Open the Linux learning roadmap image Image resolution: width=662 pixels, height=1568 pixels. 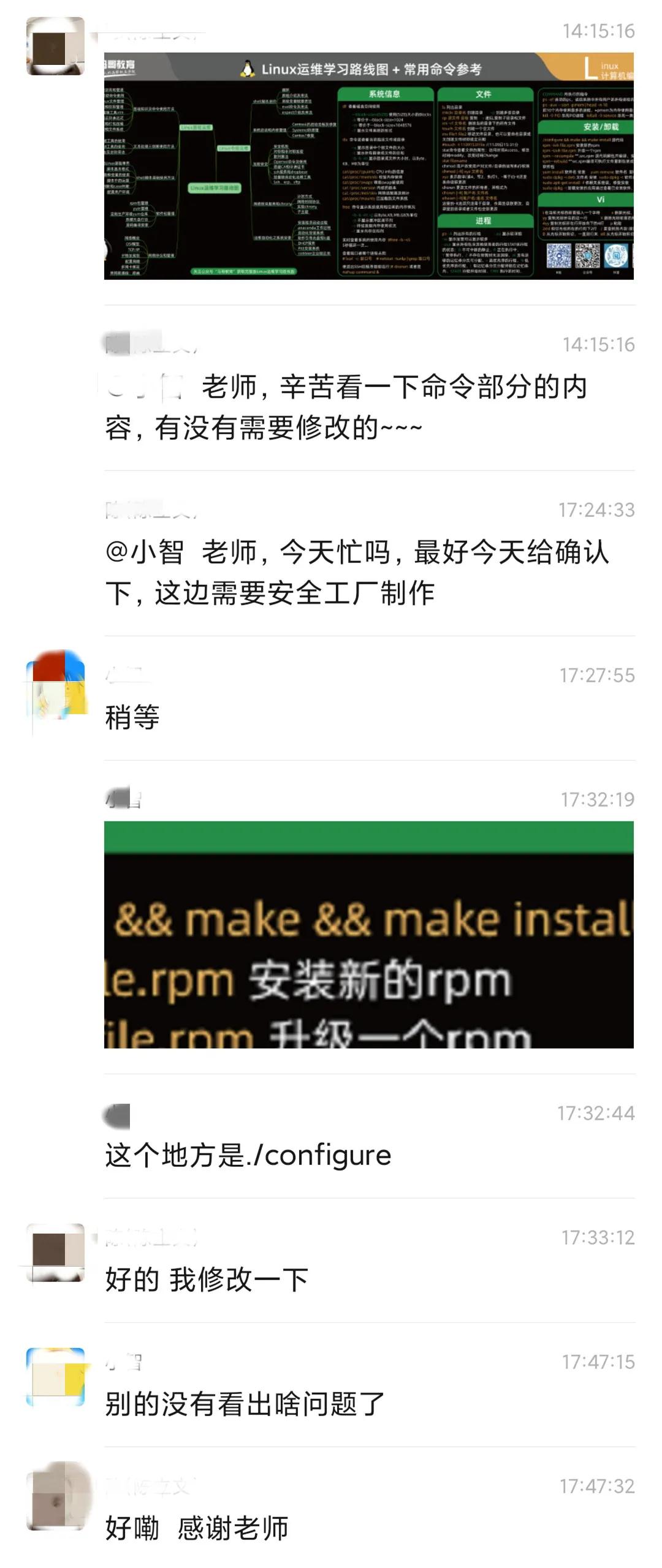pos(368,166)
